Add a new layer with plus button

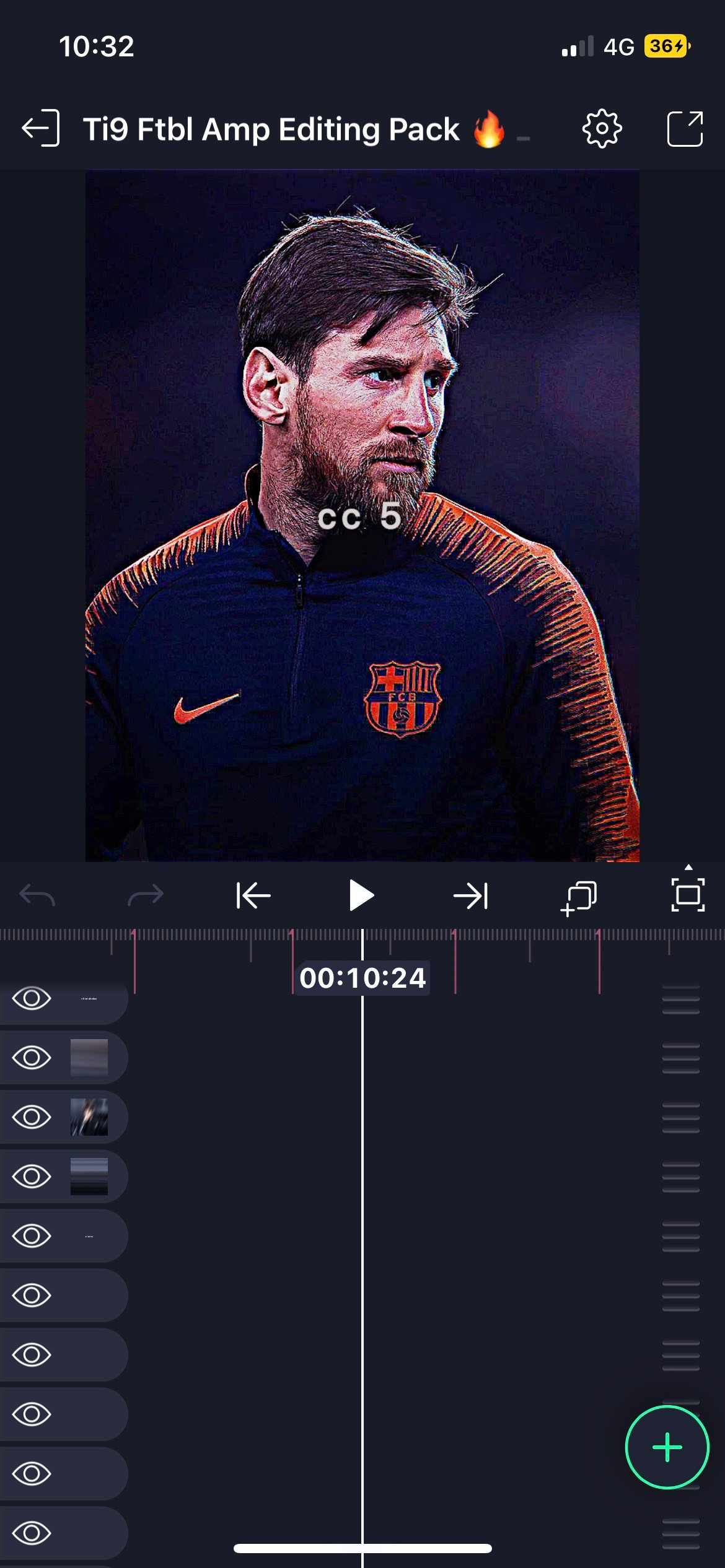(667, 1447)
